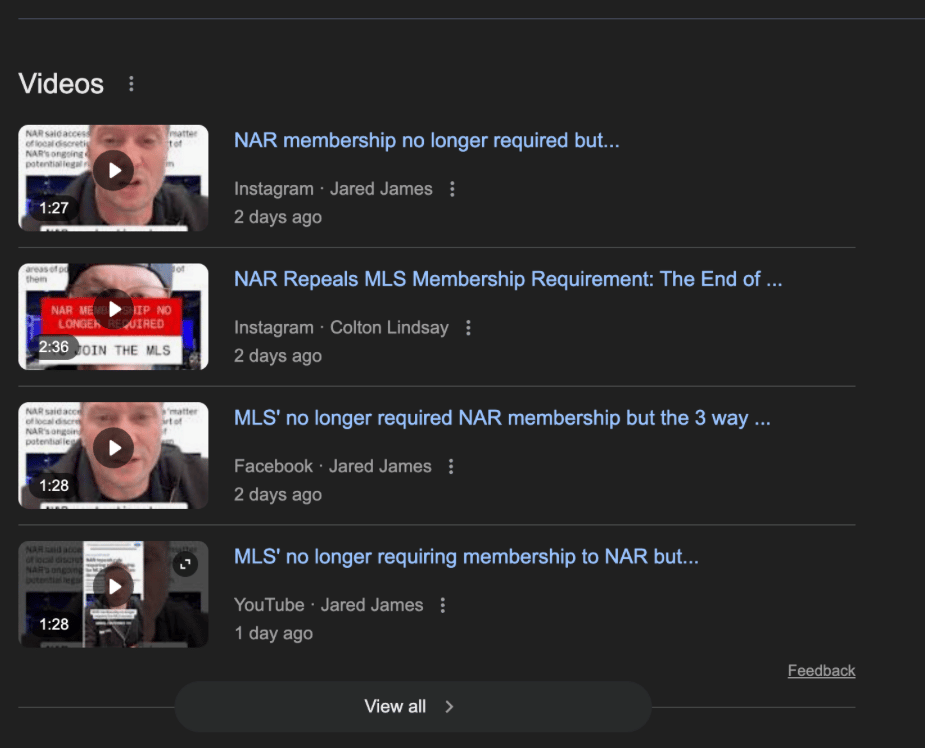Image resolution: width=925 pixels, height=748 pixels.
Task: Play the 2:36 Colton Lindsay video thumbnail
Action: click(x=114, y=310)
